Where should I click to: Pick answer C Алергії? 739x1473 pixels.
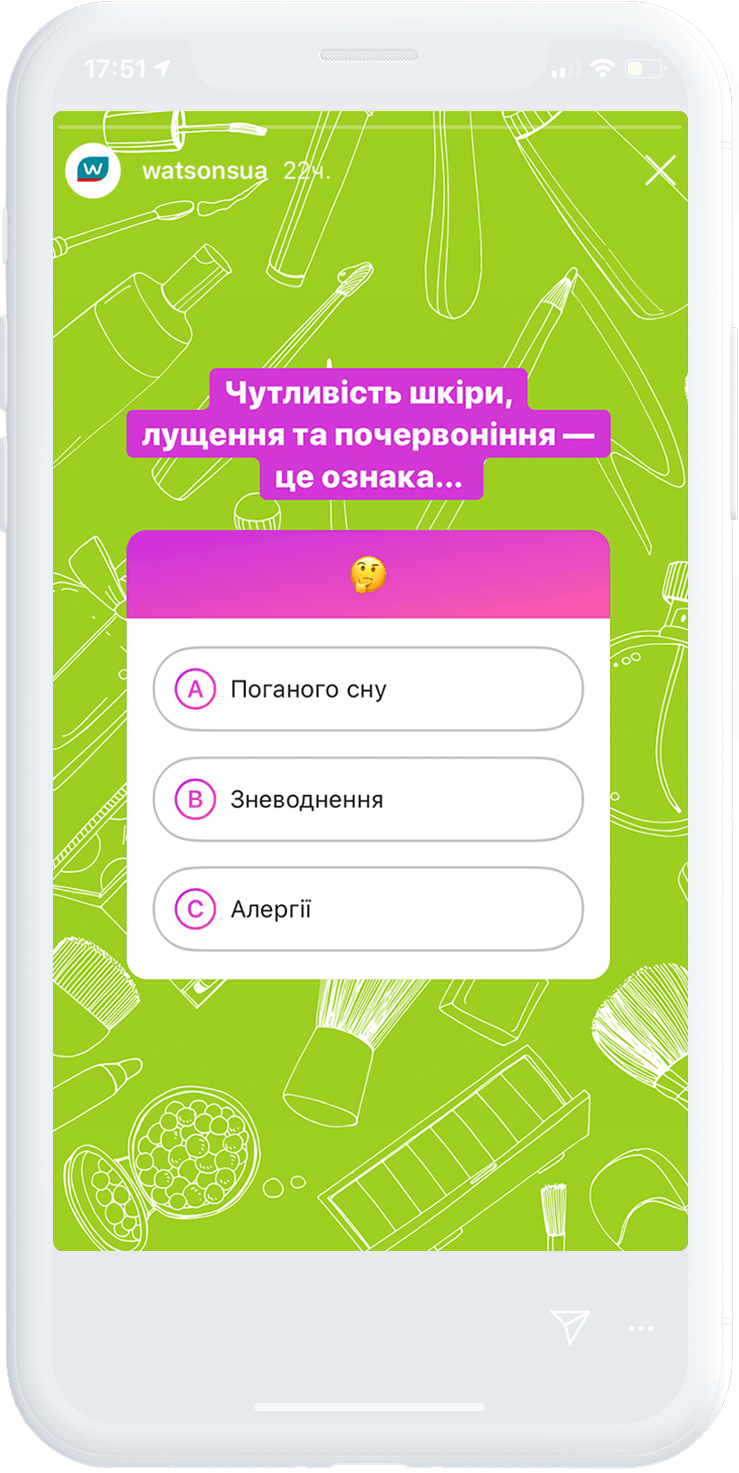(368, 909)
